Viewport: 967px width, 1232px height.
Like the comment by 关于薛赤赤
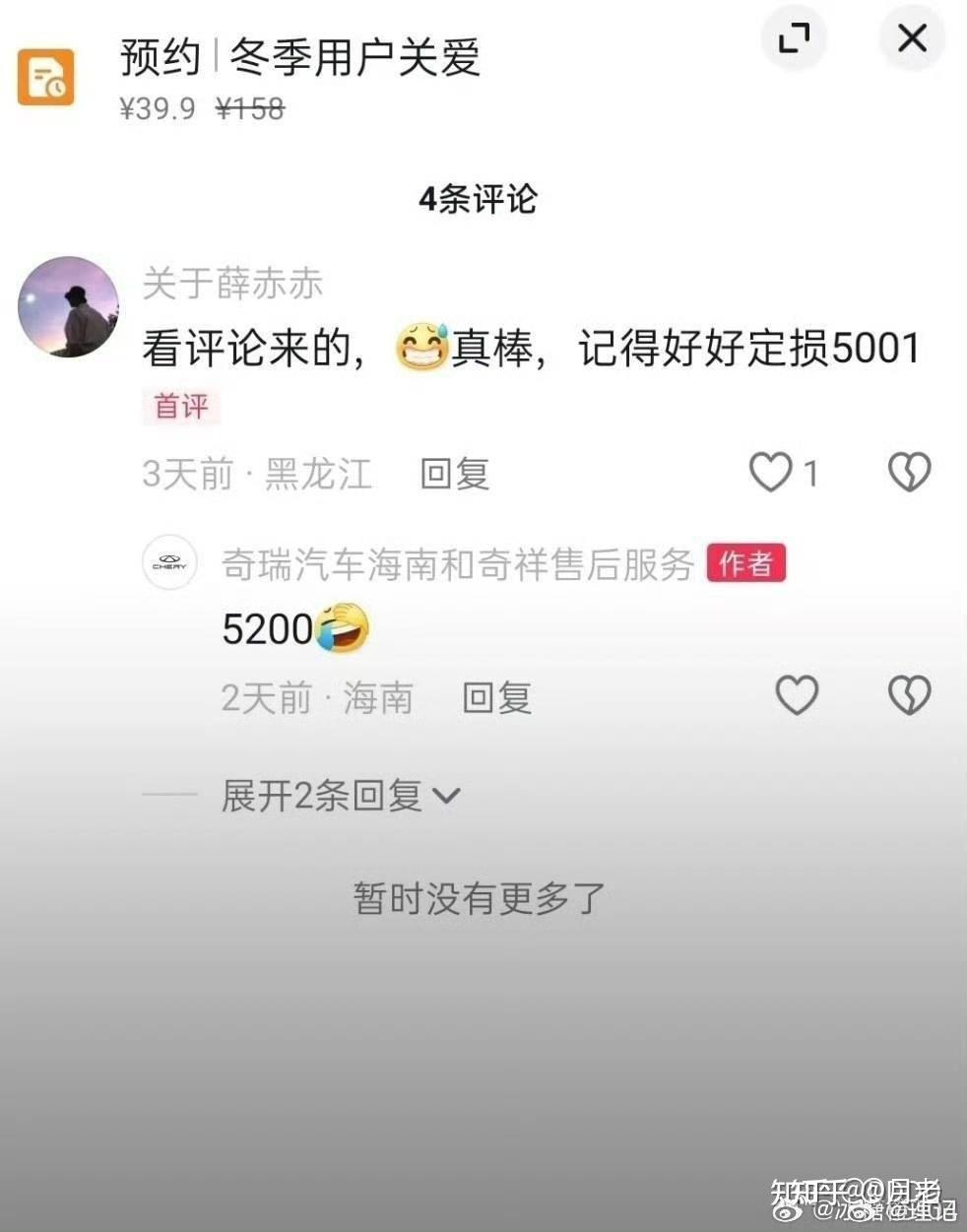pos(771,473)
